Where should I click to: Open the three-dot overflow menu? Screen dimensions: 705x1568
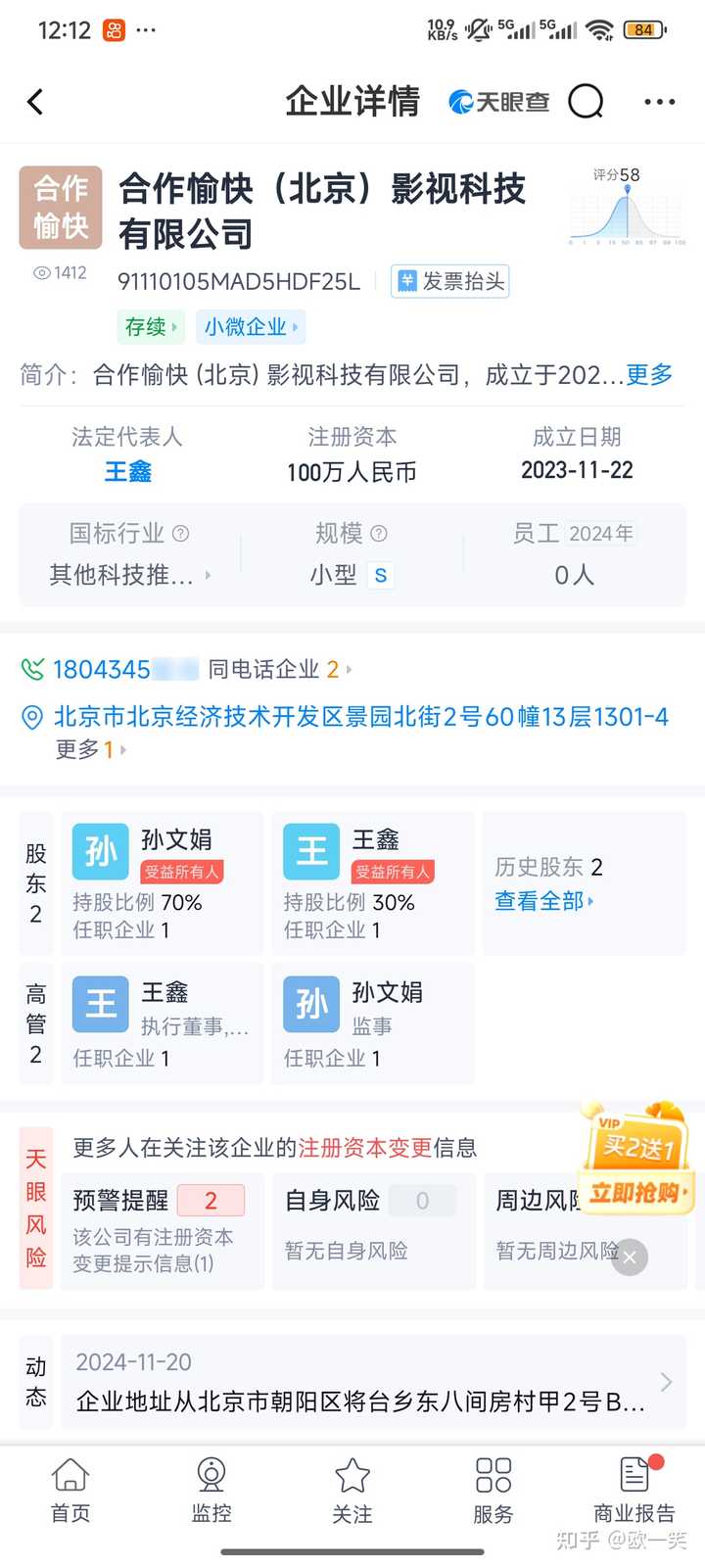point(659,102)
